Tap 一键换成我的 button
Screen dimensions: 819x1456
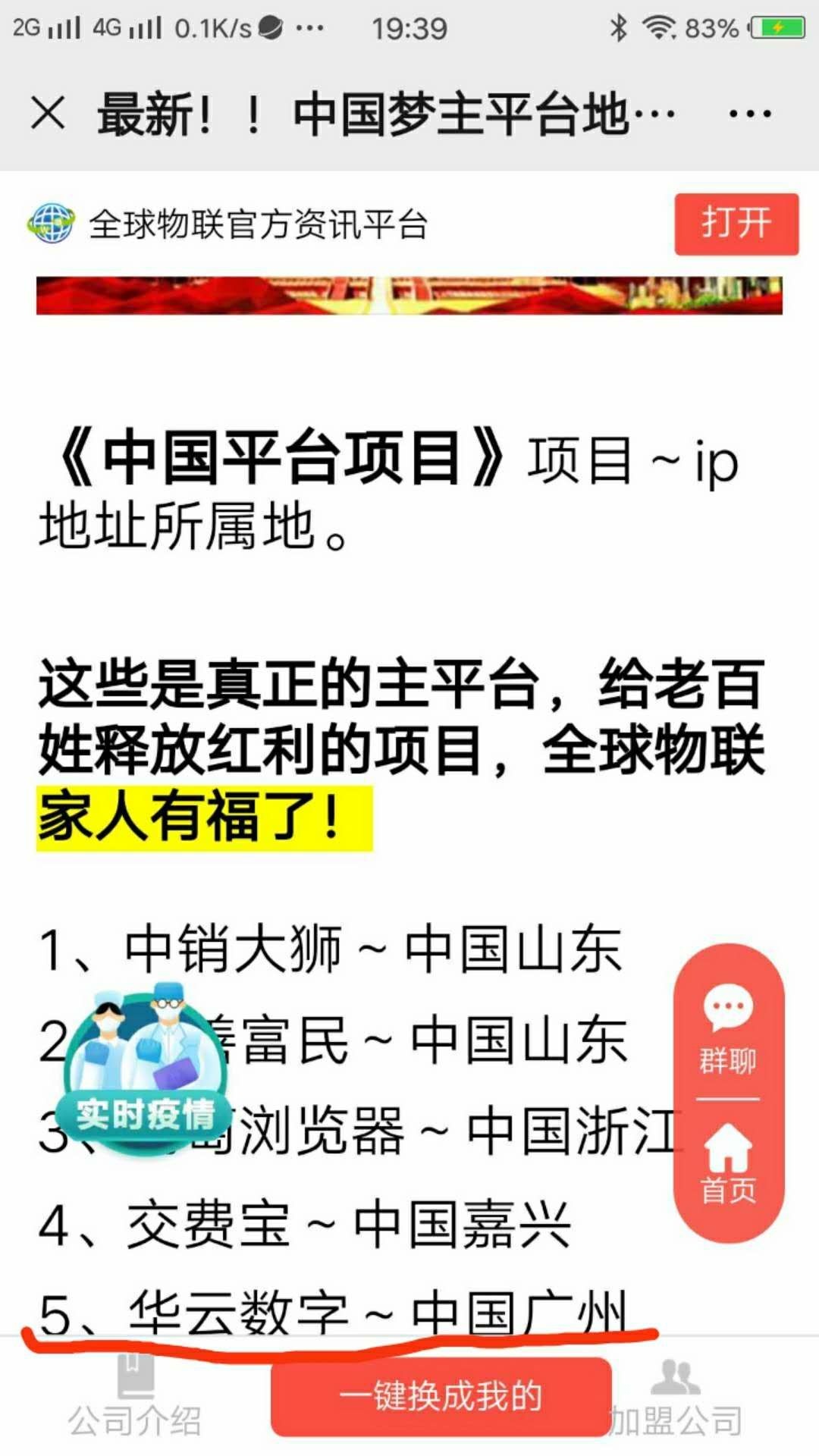click(x=441, y=1397)
